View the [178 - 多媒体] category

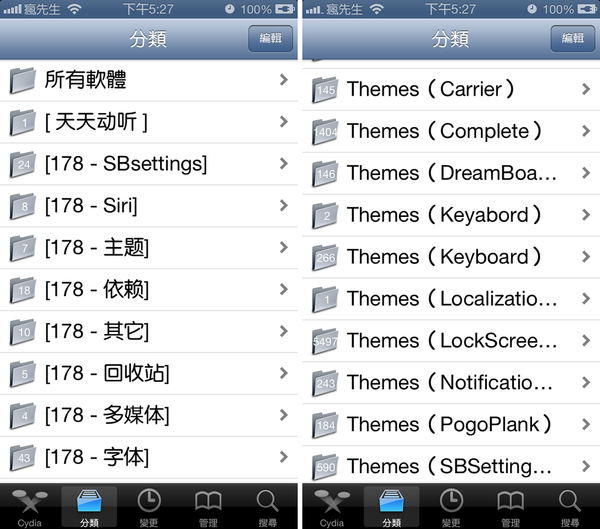[x=150, y=416]
